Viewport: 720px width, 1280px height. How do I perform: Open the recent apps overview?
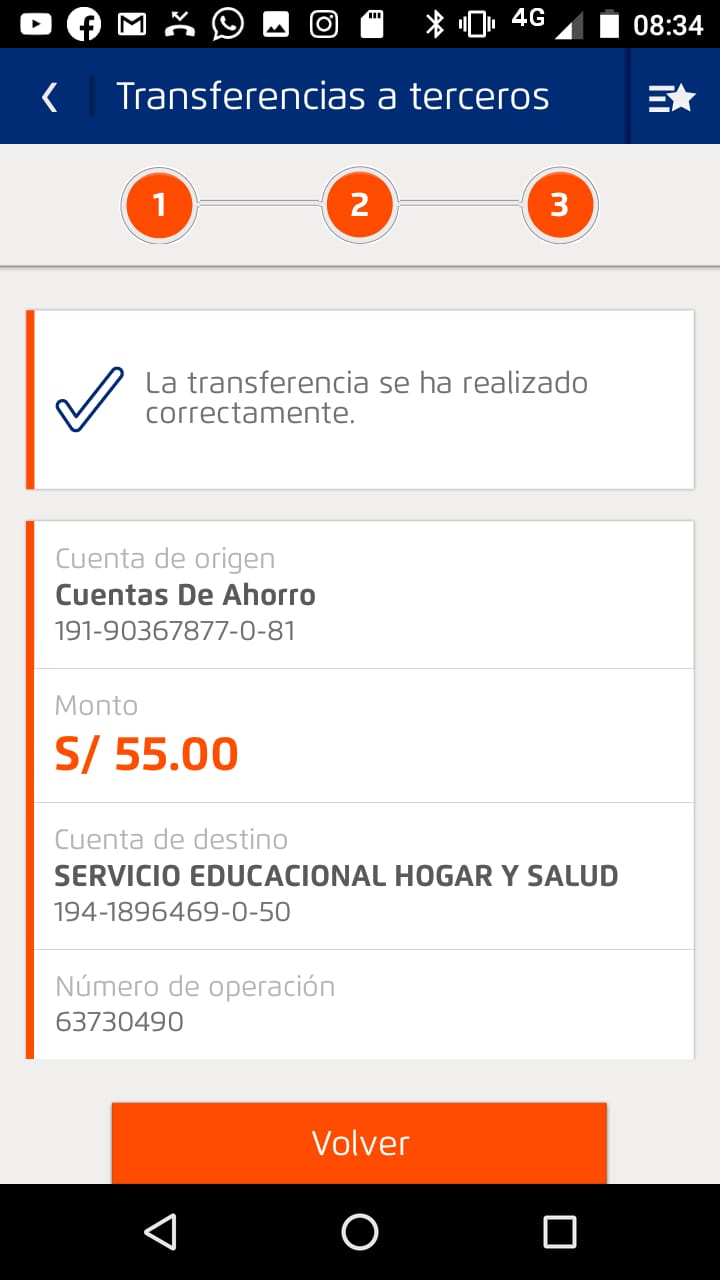click(x=559, y=1232)
